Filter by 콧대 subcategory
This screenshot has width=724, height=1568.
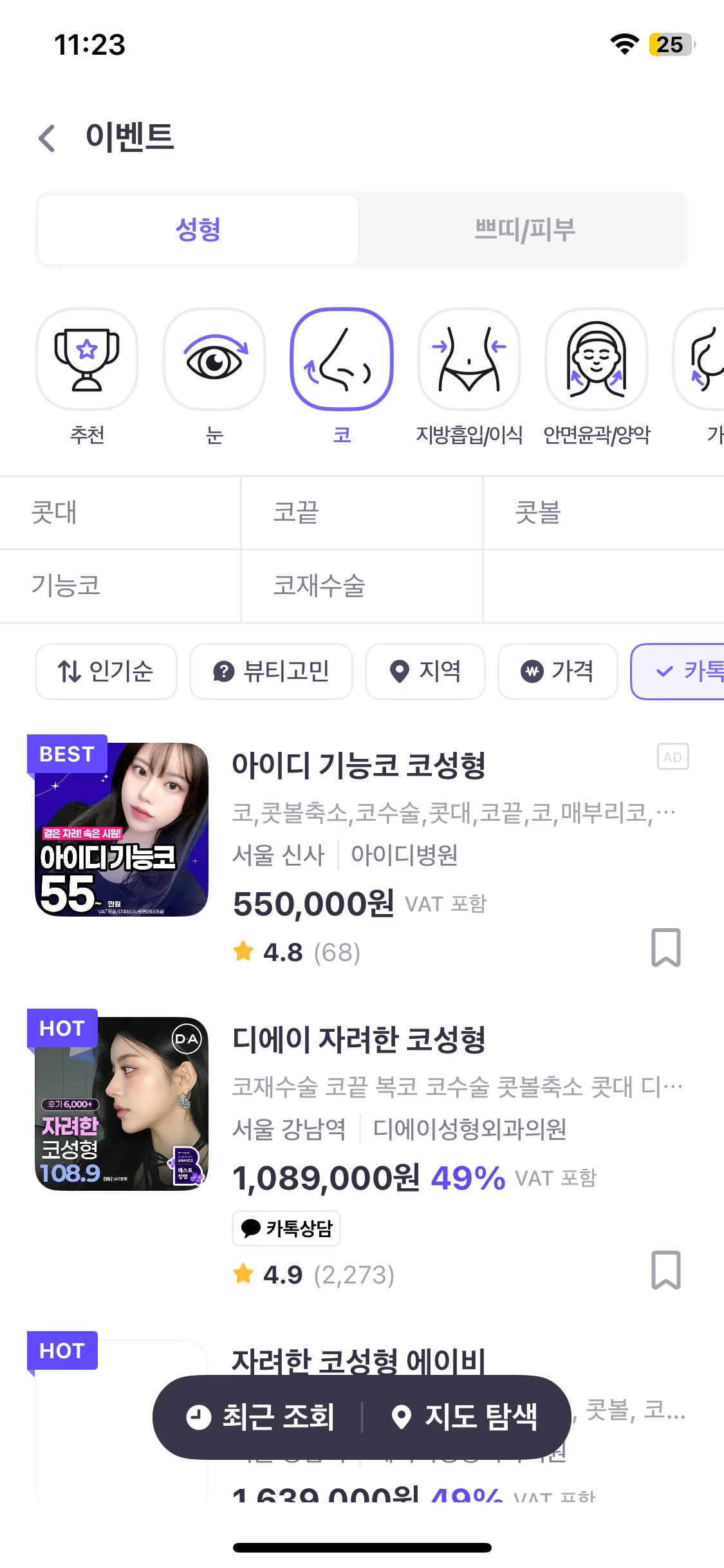(120, 513)
